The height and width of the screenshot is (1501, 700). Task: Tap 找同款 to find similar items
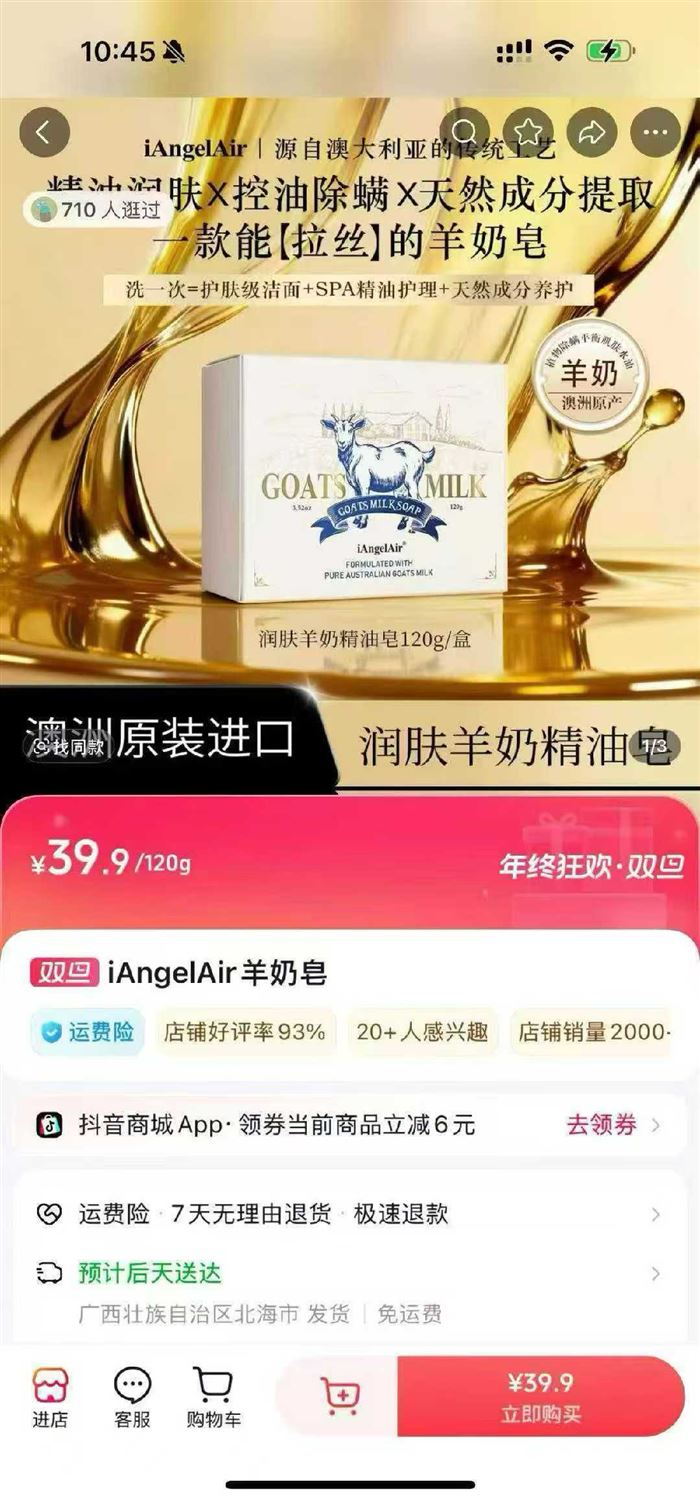point(69,746)
